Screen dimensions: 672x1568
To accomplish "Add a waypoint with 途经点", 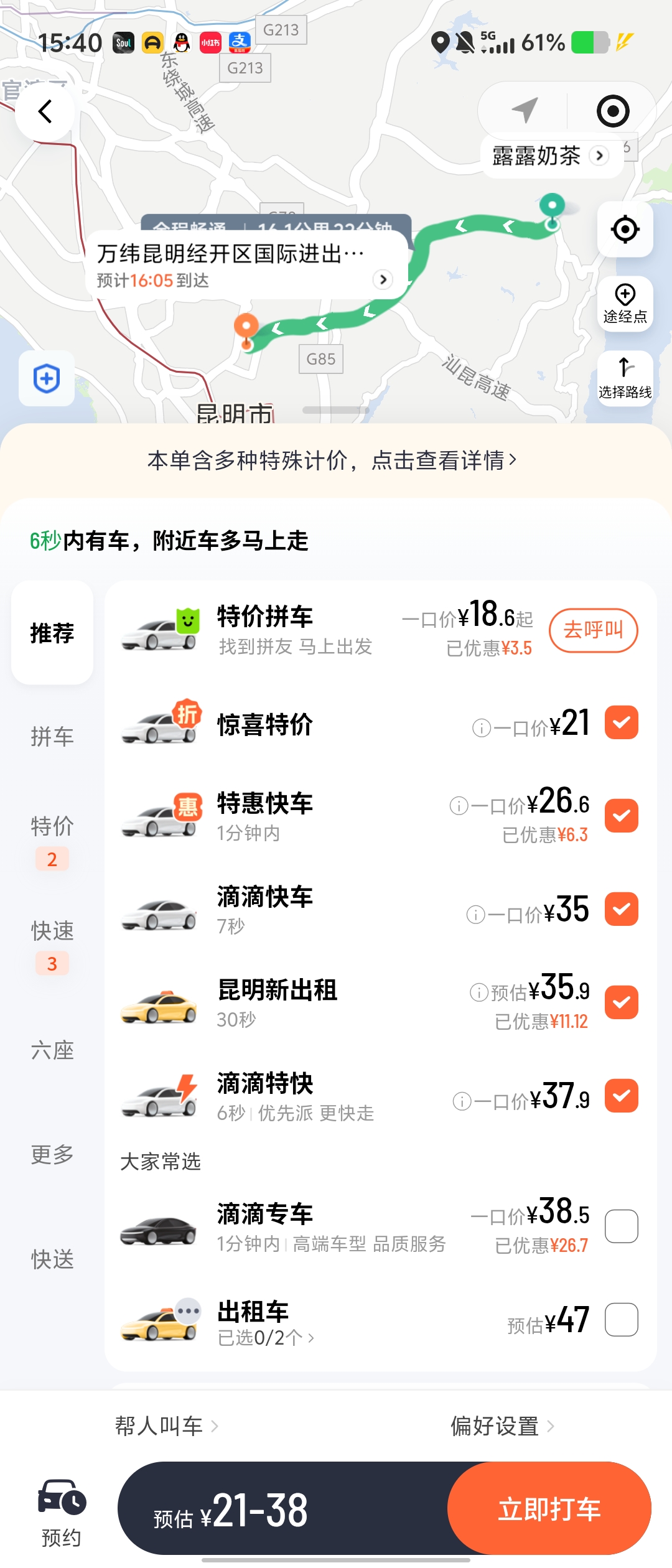I will click(x=625, y=304).
